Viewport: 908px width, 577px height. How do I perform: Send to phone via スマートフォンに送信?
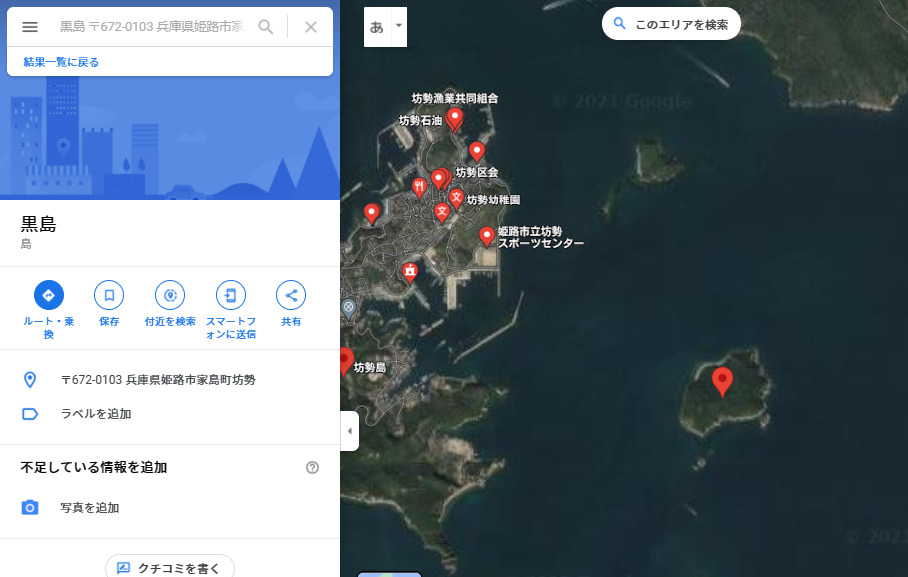point(231,295)
